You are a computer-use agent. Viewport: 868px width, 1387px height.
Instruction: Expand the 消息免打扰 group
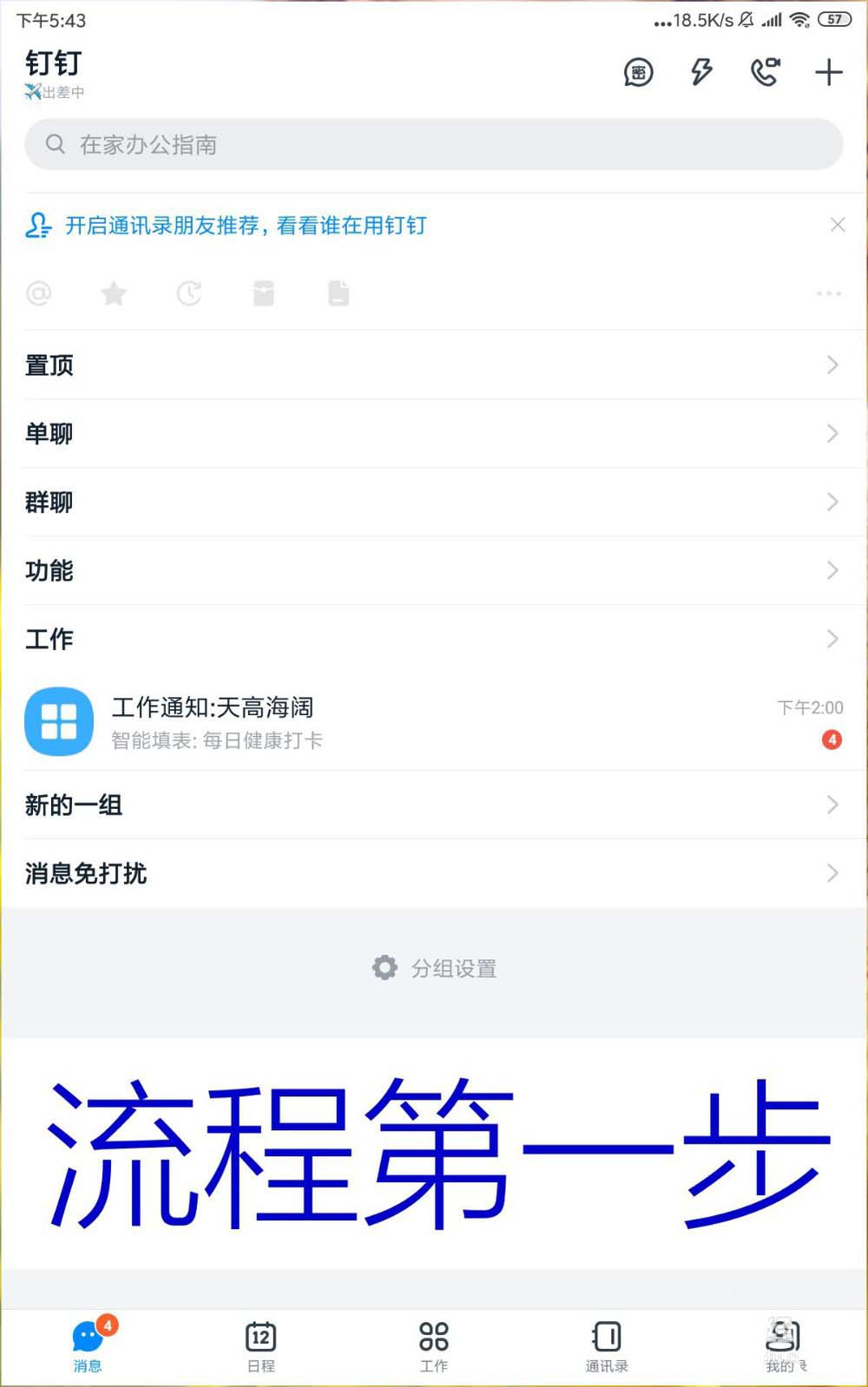[434, 873]
